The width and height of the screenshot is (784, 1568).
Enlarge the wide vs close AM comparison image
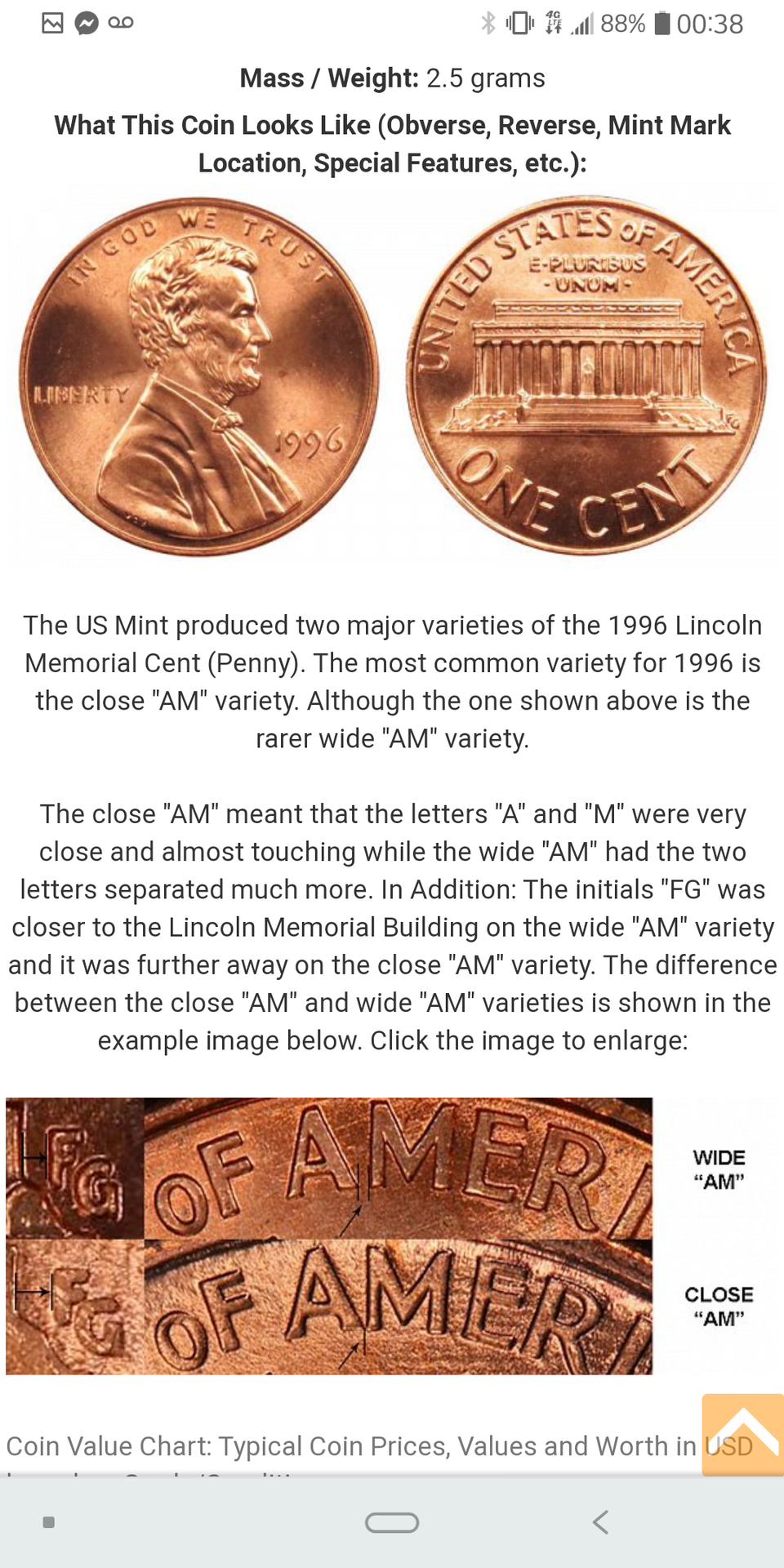(329, 1236)
